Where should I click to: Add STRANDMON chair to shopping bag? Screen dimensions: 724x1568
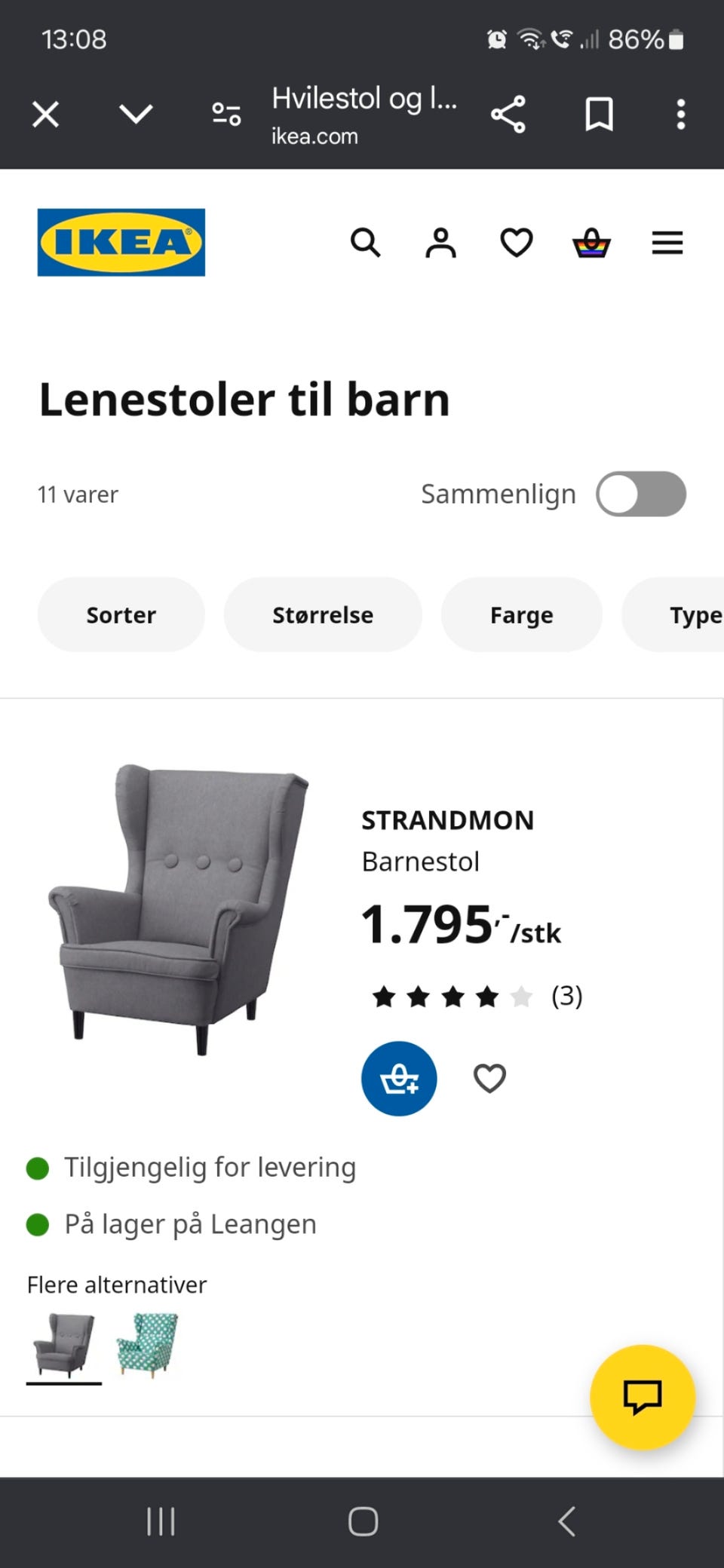click(399, 1078)
